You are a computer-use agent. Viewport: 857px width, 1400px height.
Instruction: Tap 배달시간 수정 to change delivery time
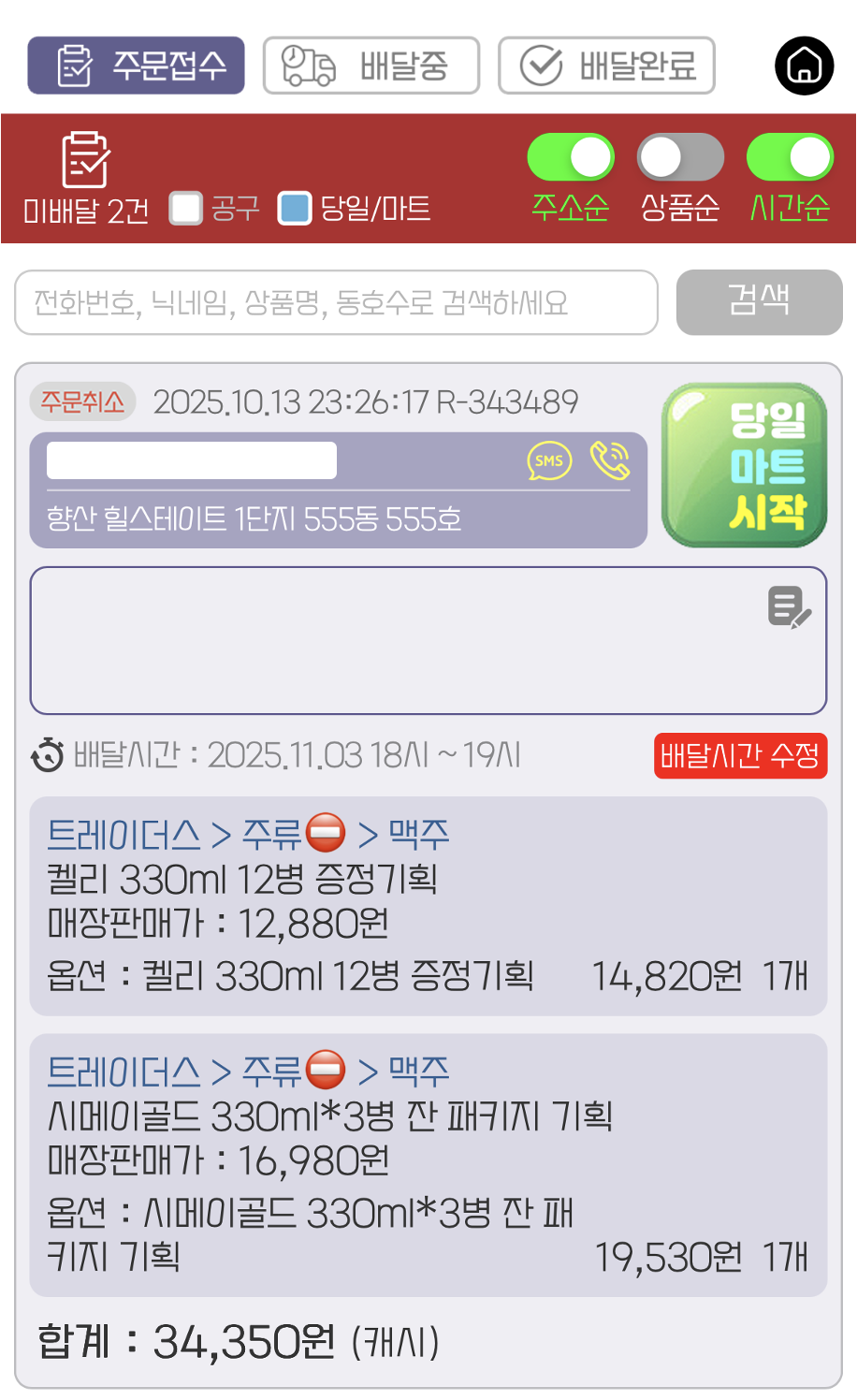click(x=740, y=755)
